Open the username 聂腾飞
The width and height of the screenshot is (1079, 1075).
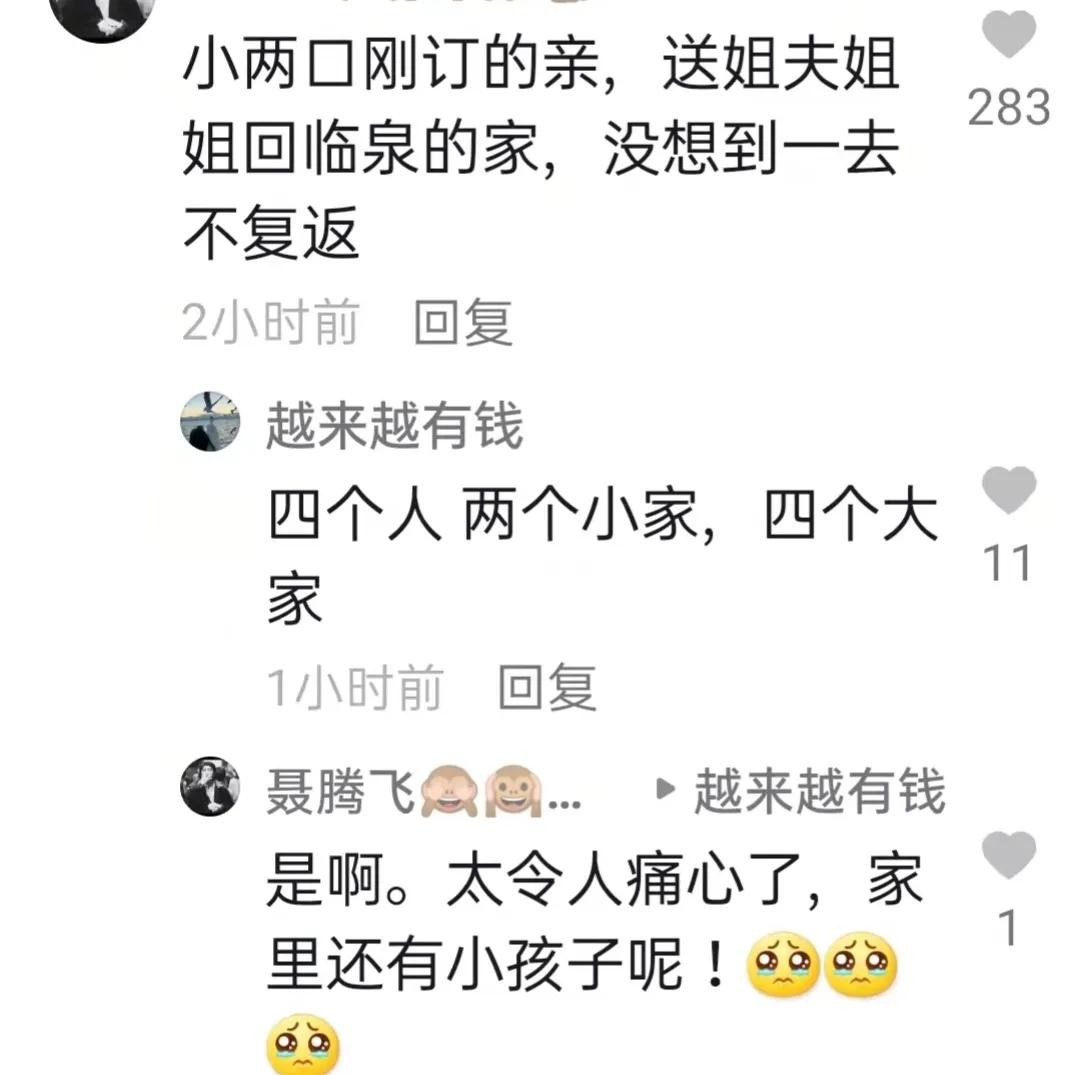point(340,793)
